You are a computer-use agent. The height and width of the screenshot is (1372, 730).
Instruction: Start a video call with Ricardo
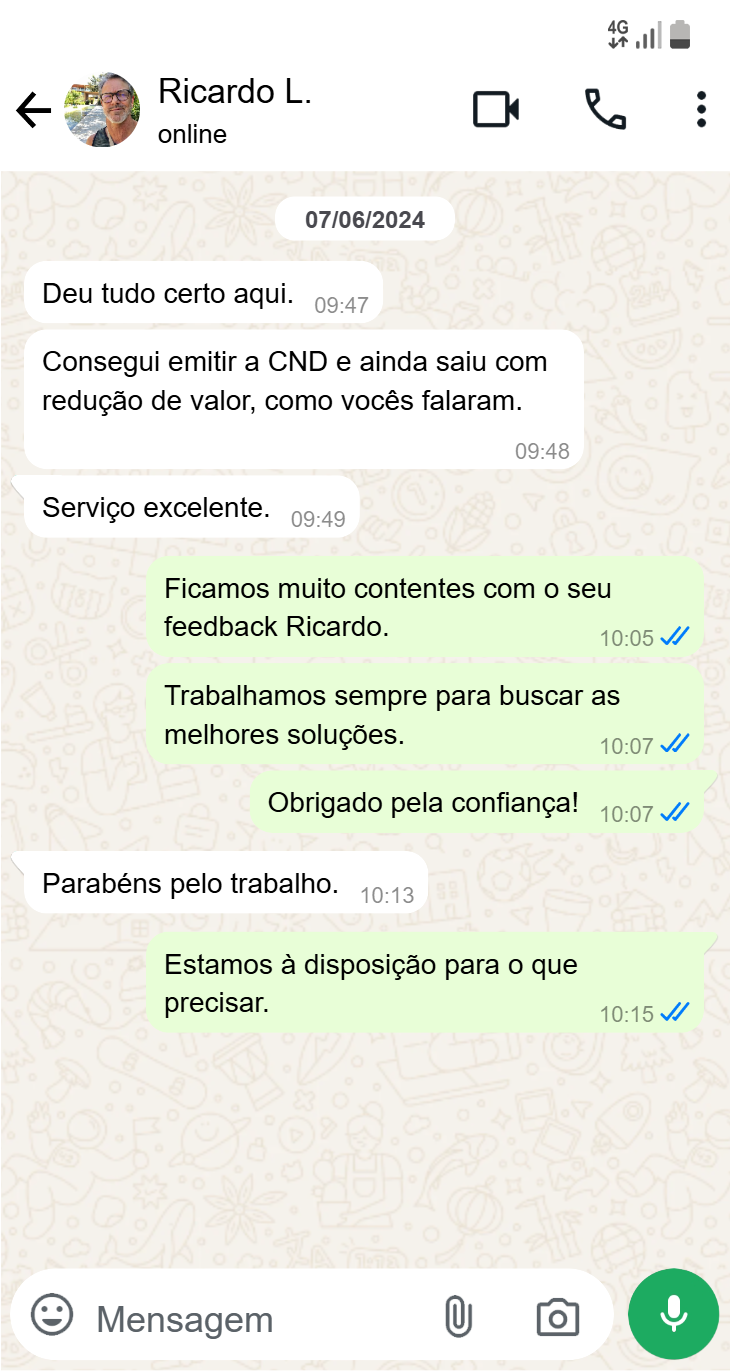(496, 110)
